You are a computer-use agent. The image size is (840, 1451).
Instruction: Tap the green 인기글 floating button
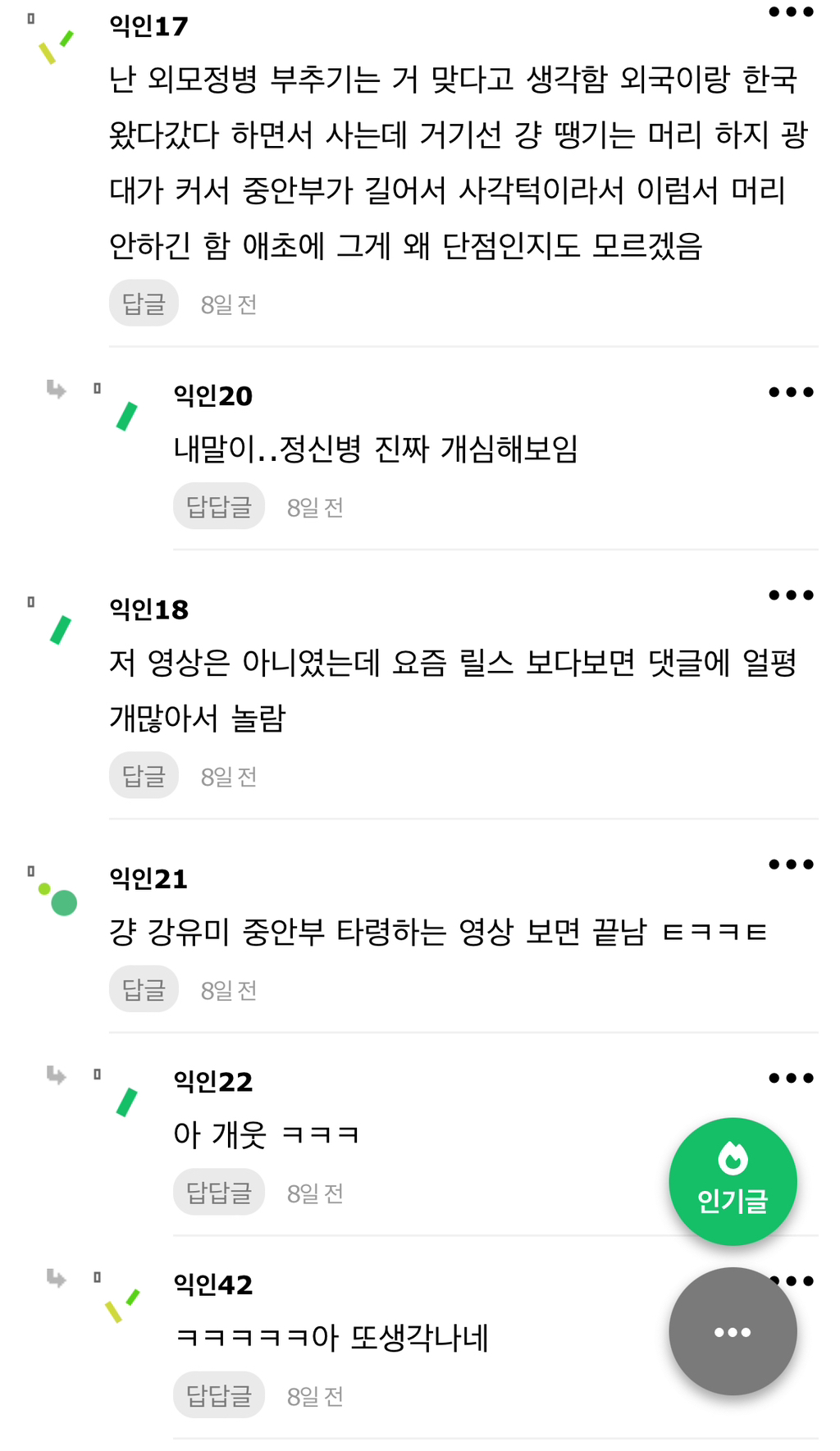[733, 1181]
